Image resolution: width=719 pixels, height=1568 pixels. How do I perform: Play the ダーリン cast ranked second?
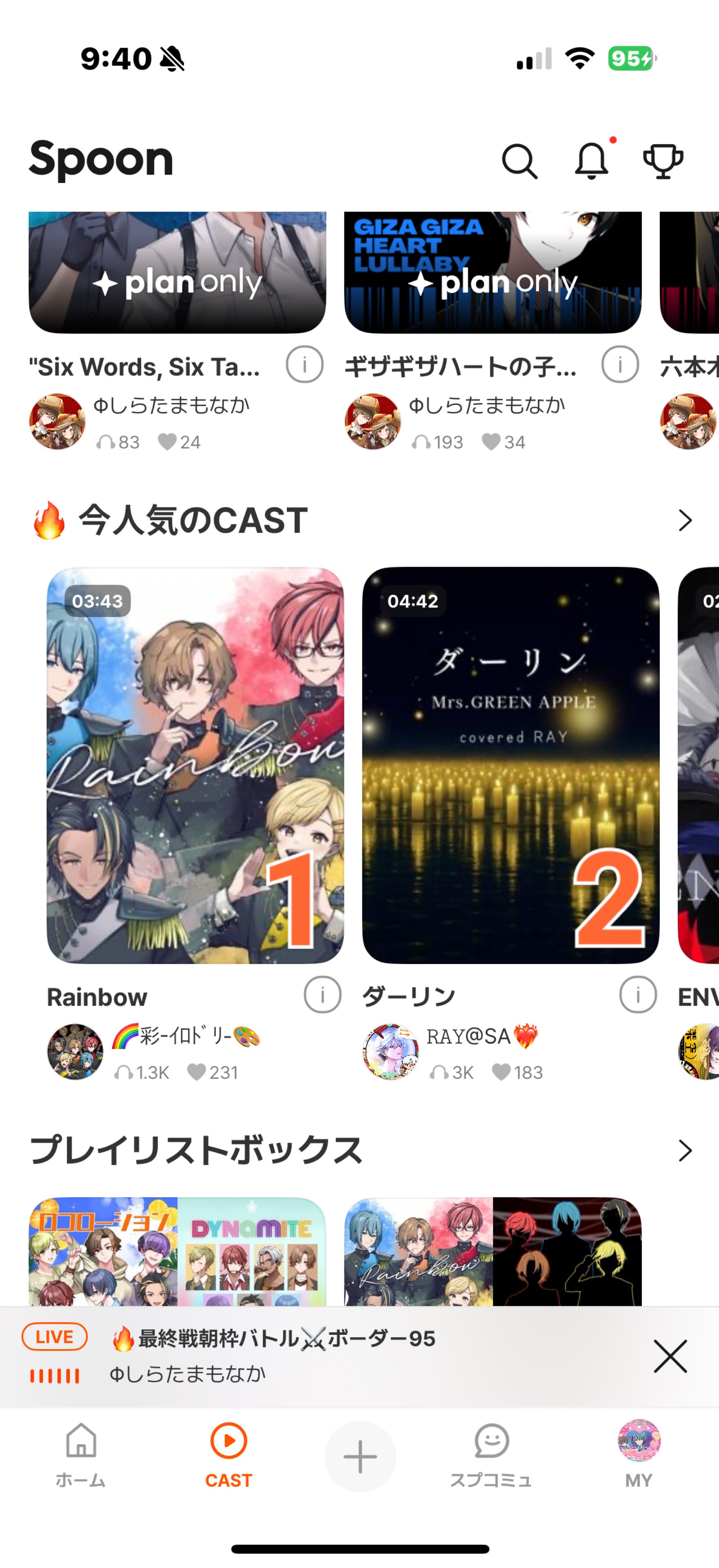(x=510, y=765)
